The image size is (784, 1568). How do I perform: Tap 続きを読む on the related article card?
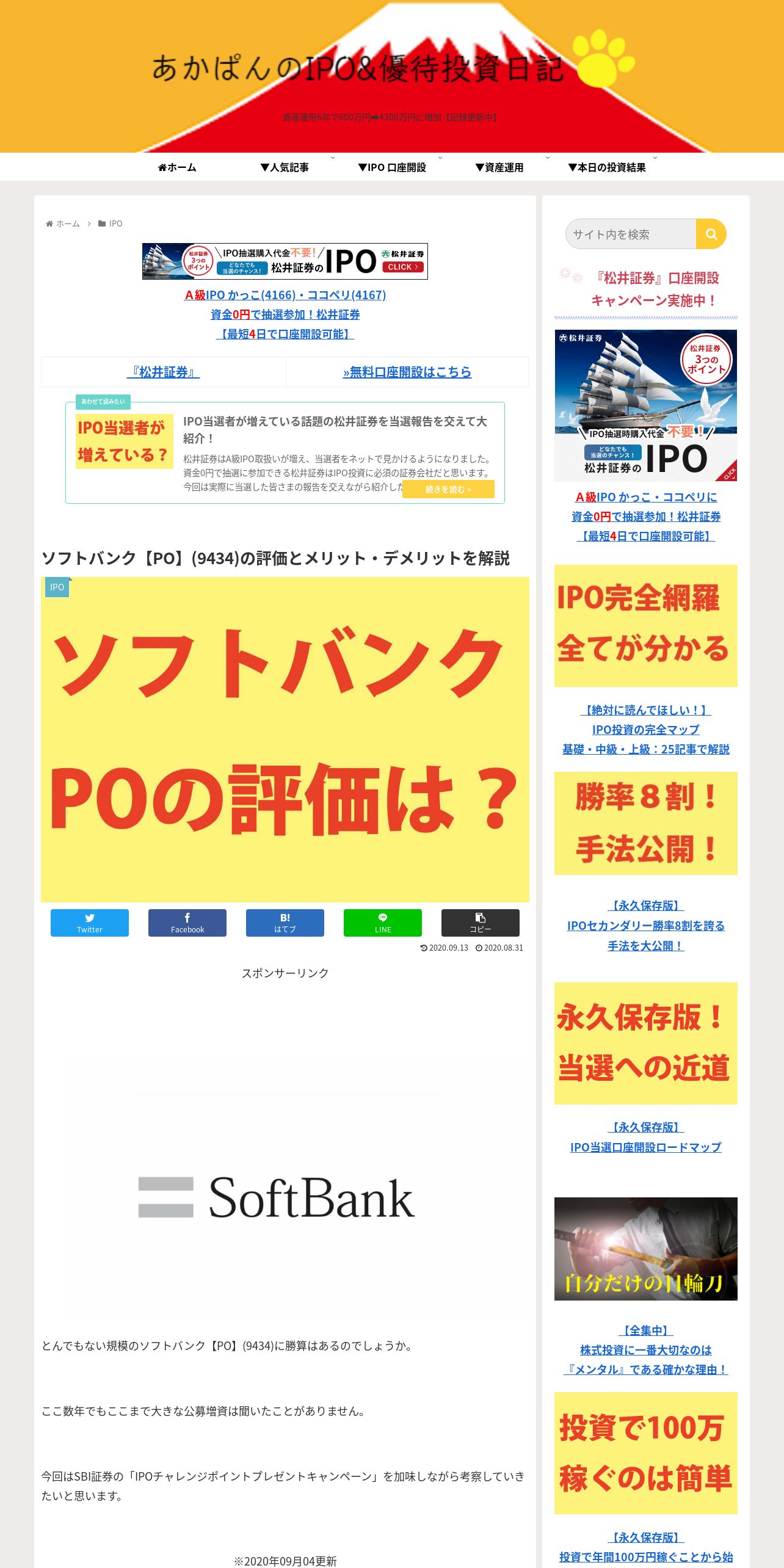(448, 490)
